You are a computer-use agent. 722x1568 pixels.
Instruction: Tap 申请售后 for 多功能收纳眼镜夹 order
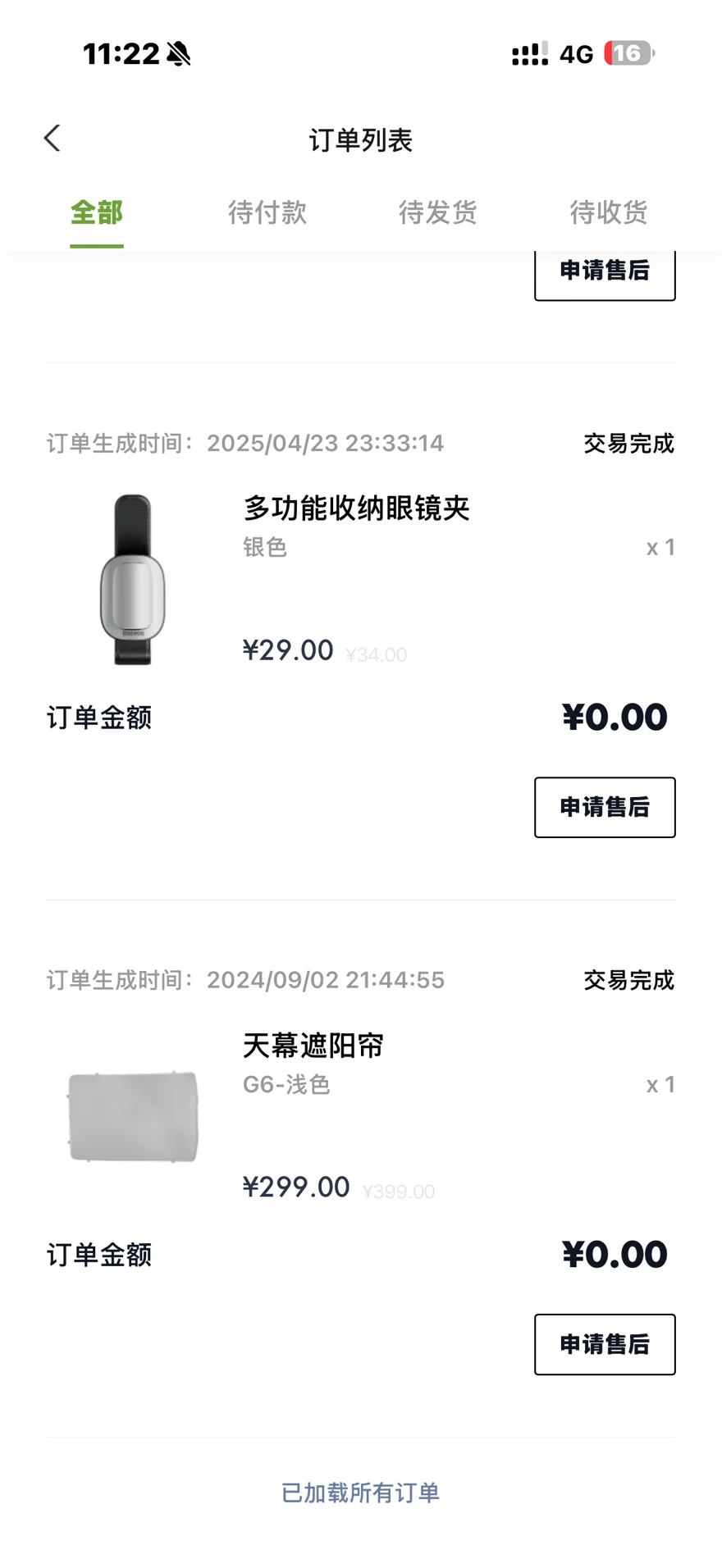tap(605, 808)
